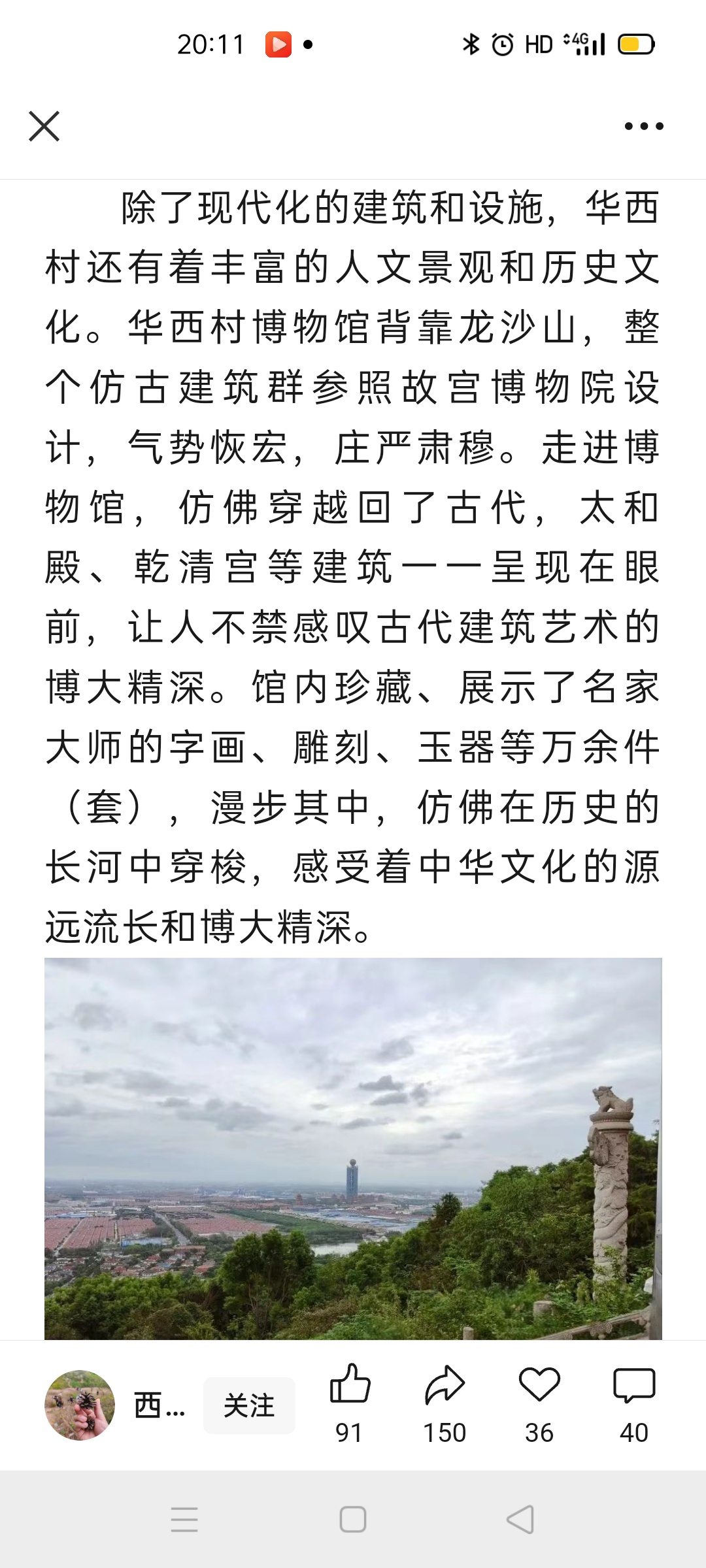Close the article page
Image resolution: width=706 pixels, height=1568 pixels.
[x=44, y=126]
